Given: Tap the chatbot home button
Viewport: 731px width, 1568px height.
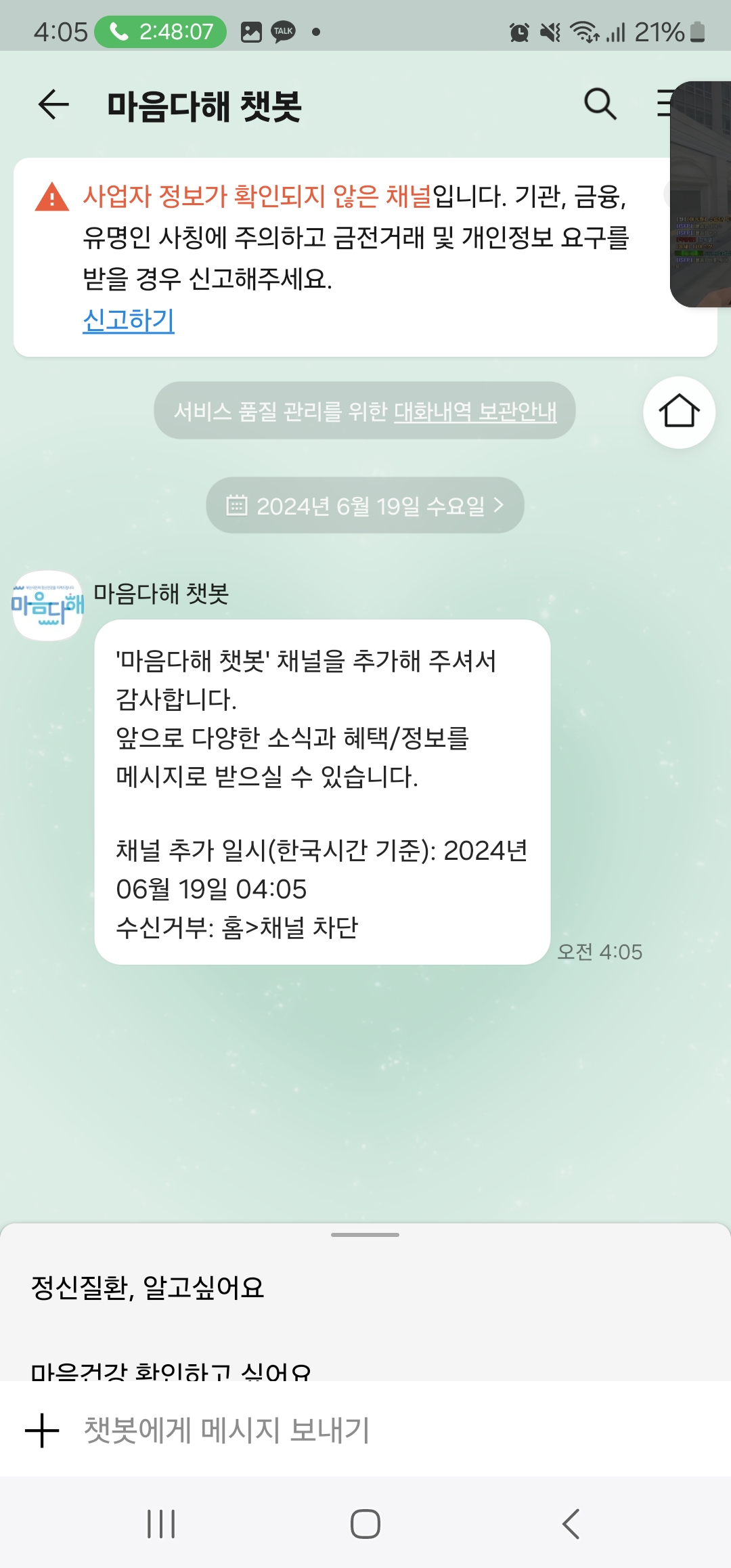Looking at the screenshot, I should click(679, 412).
